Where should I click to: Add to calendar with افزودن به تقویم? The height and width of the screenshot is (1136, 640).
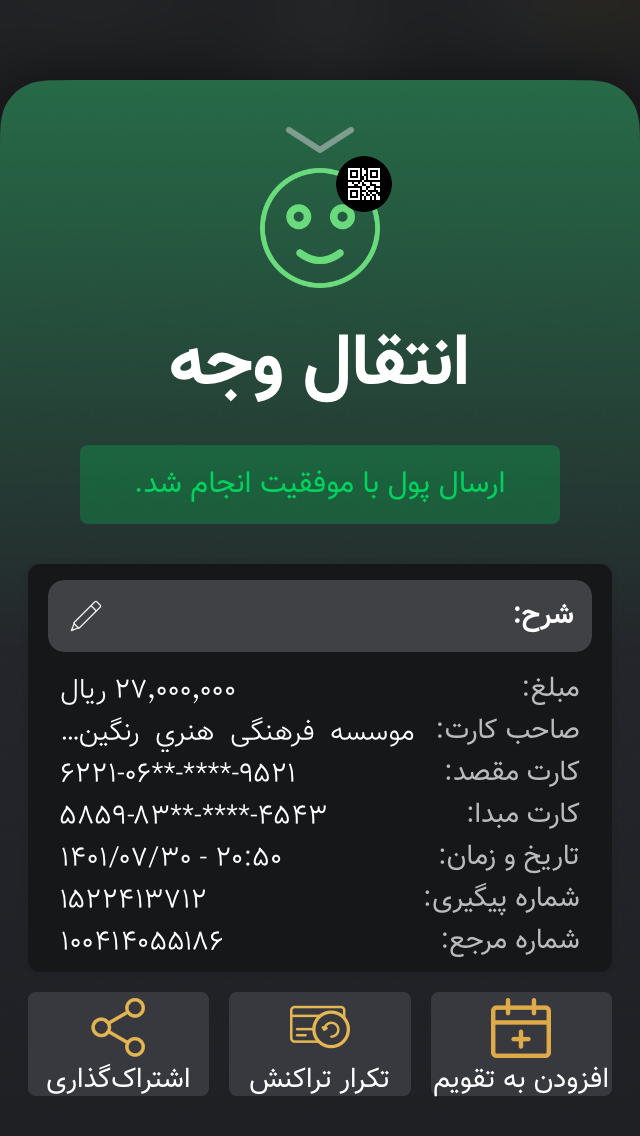(x=521, y=1044)
